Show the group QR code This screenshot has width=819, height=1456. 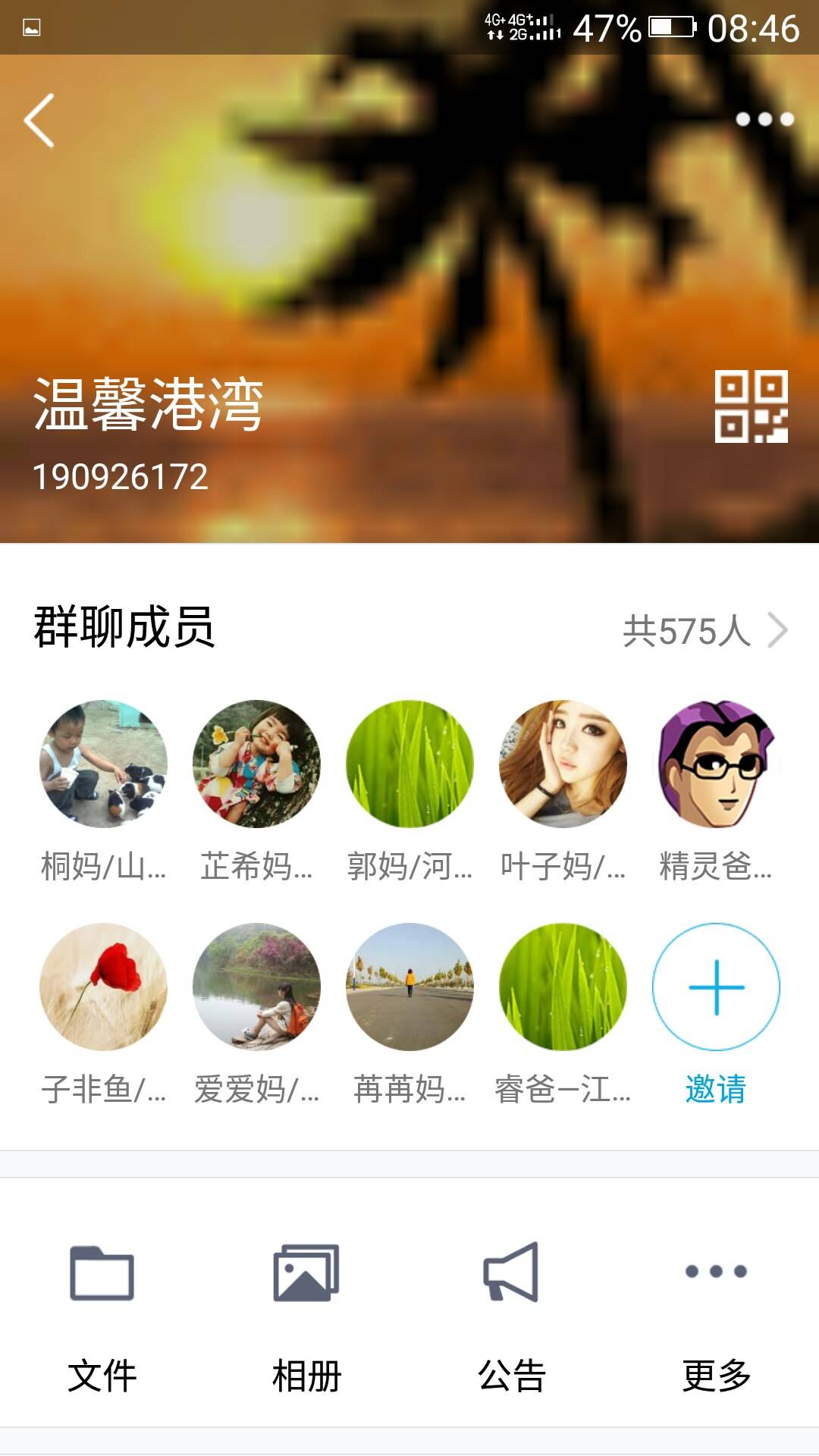click(751, 406)
